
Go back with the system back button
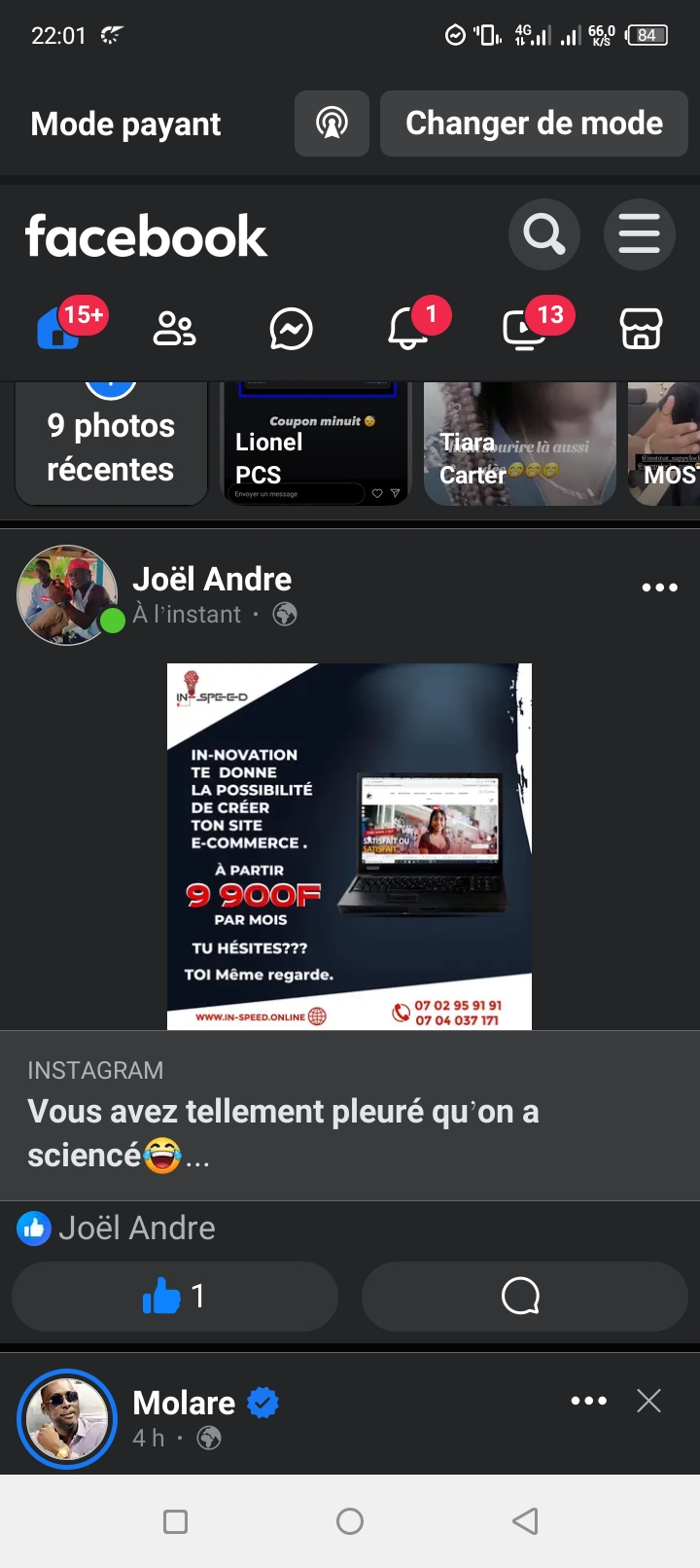[525, 1521]
